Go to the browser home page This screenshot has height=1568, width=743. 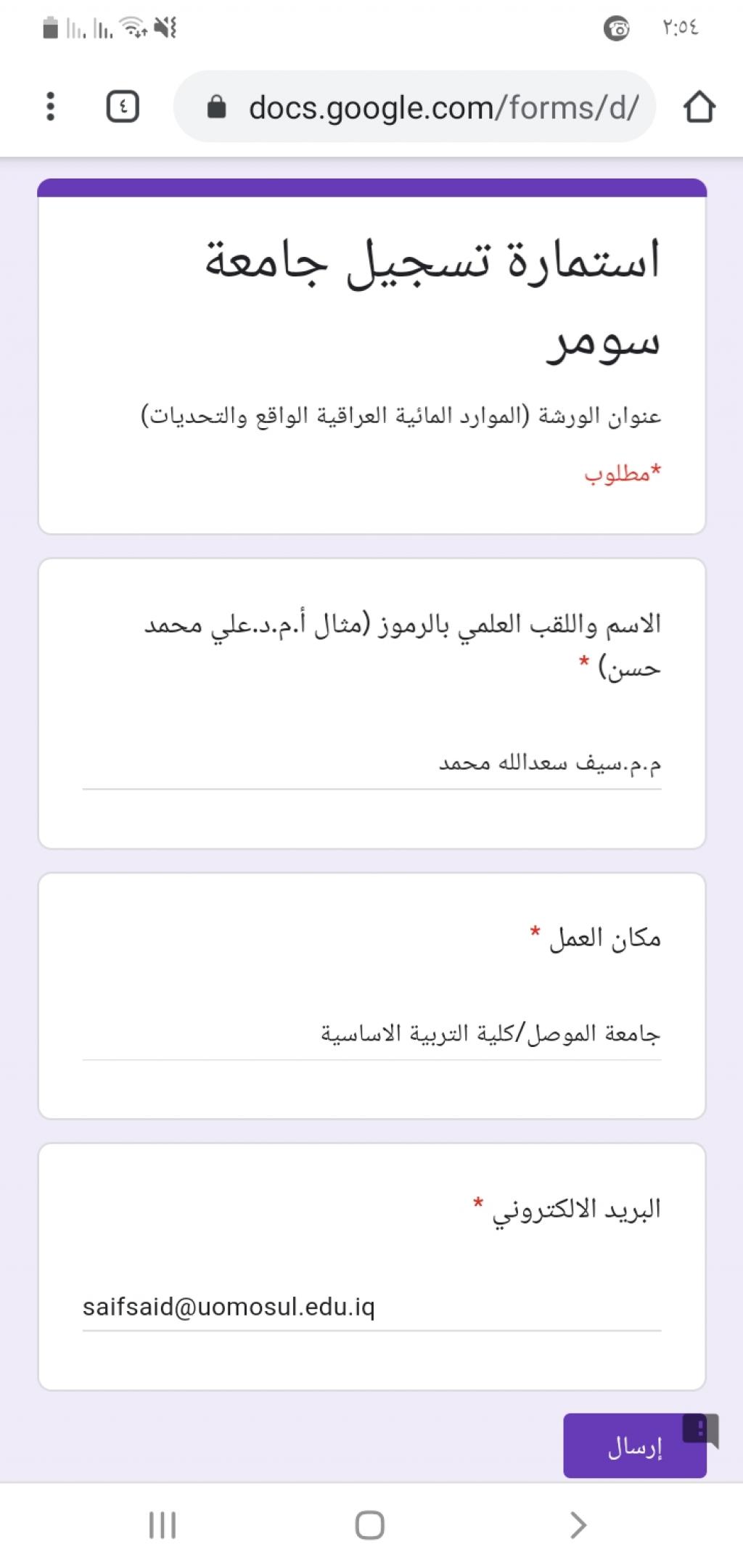[x=699, y=107]
